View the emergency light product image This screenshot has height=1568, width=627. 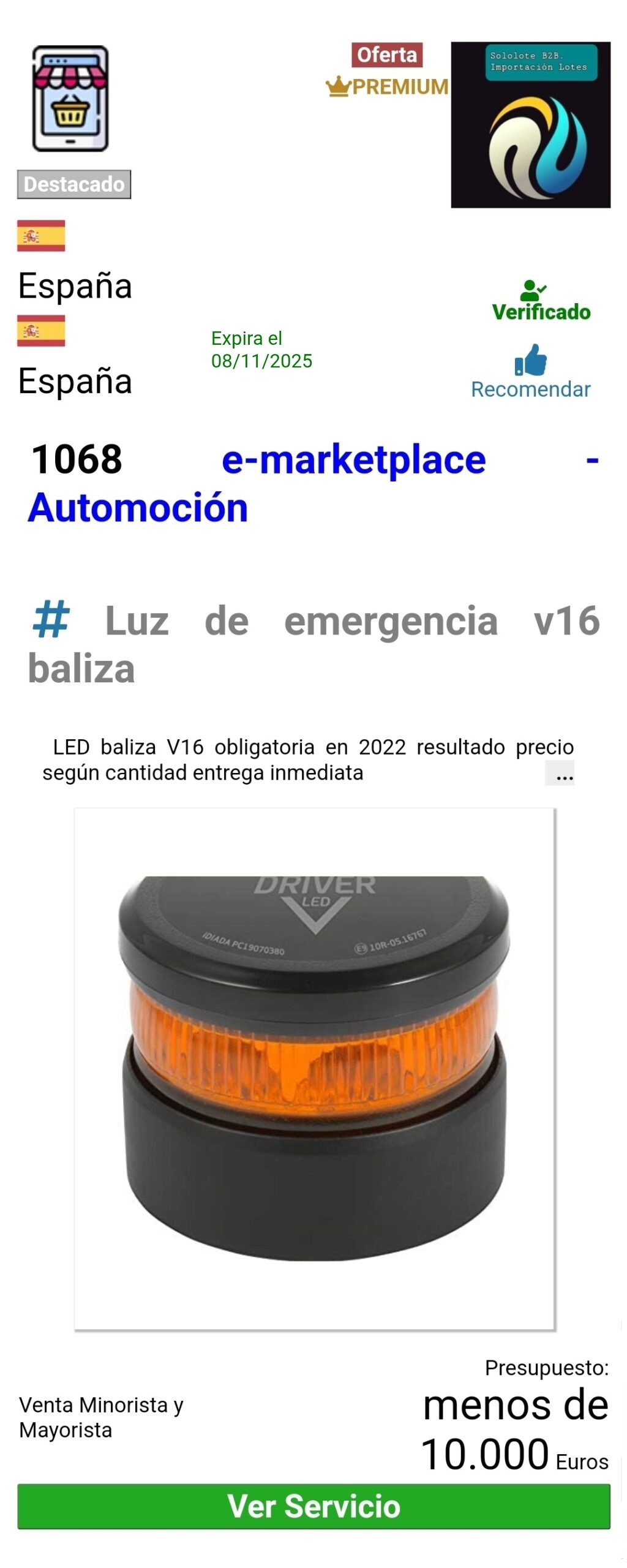(x=314, y=1068)
